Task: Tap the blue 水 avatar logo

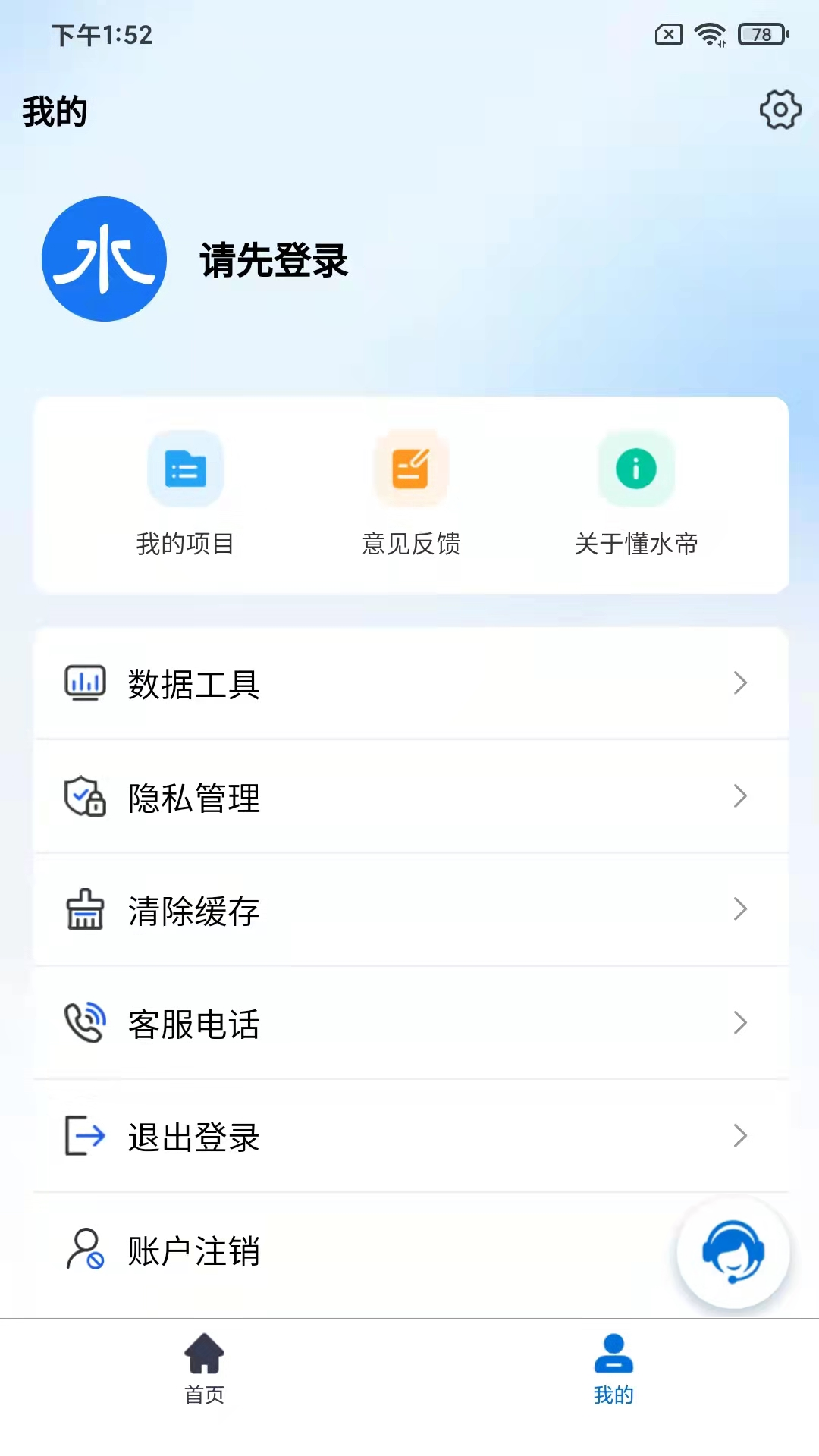Action: click(105, 259)
